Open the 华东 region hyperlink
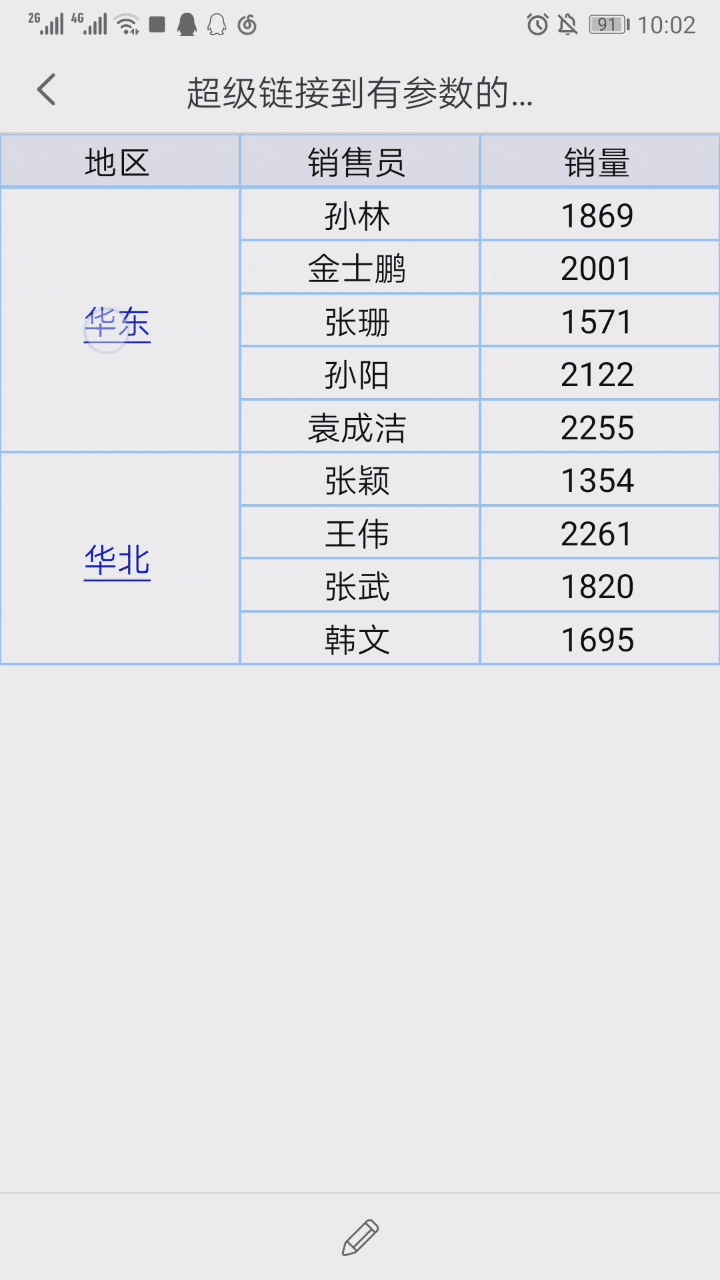Viewport: 720px width, 1280px height. point(117,324)
